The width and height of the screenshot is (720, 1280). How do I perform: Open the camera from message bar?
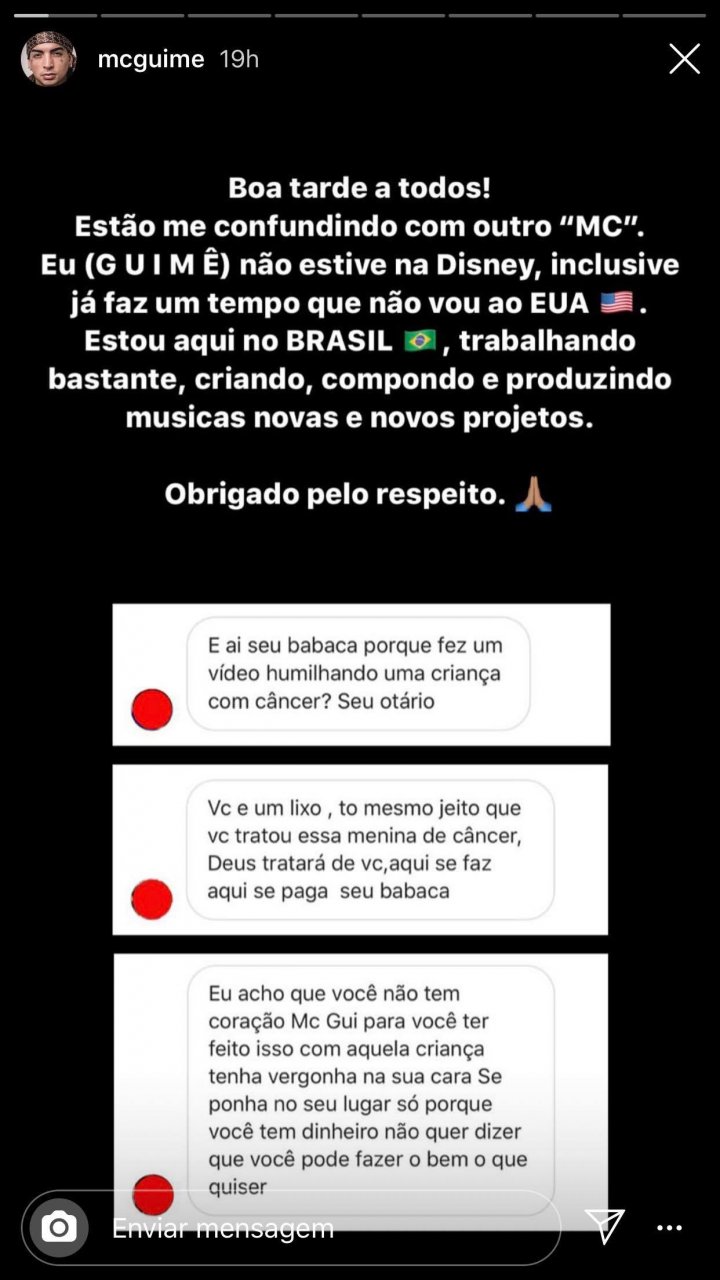(x=59, y=1227)
